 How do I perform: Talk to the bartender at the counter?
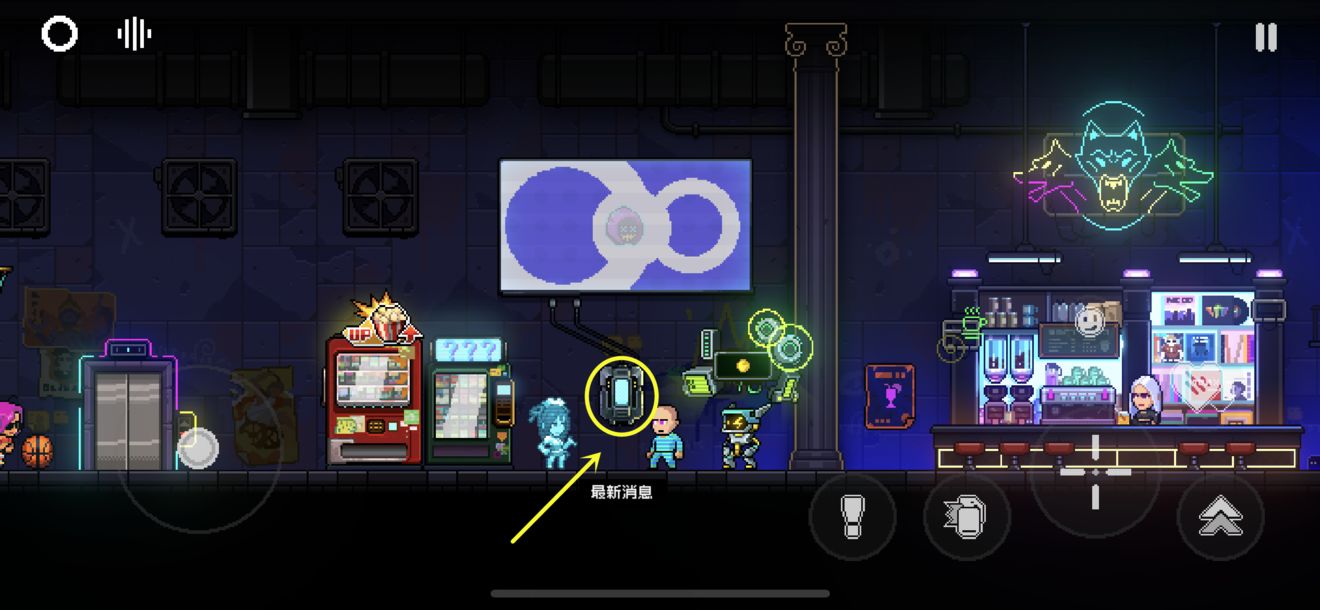(x=1143, y=402)
